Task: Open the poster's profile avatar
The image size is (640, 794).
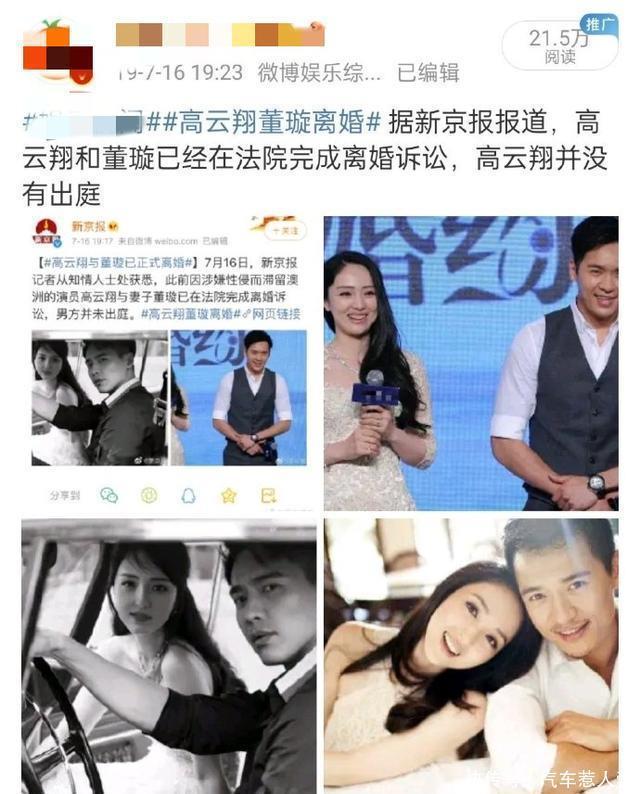Action: coord(57,50)
